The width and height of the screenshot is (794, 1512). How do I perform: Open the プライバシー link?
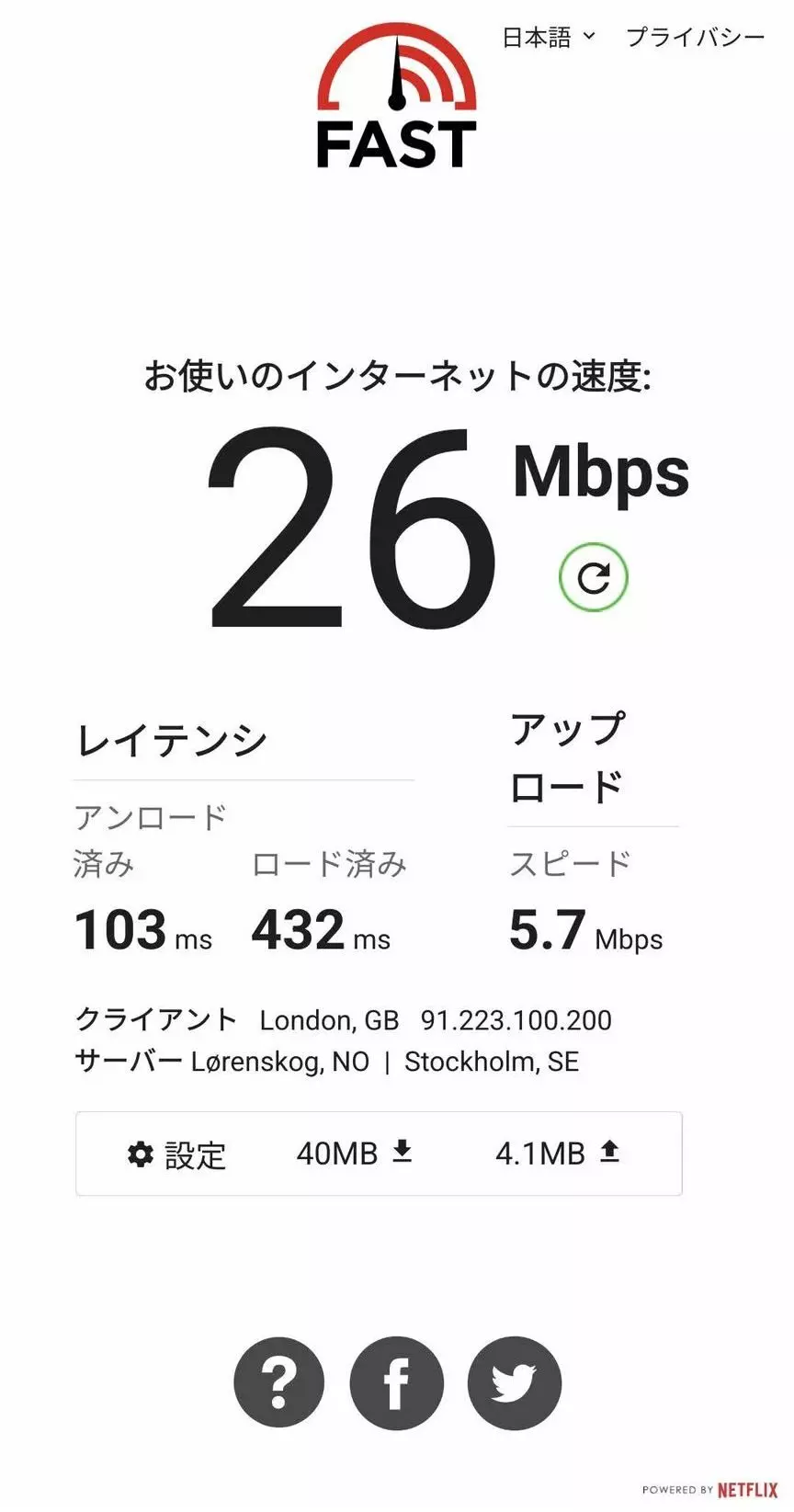(x=695, y=37)
